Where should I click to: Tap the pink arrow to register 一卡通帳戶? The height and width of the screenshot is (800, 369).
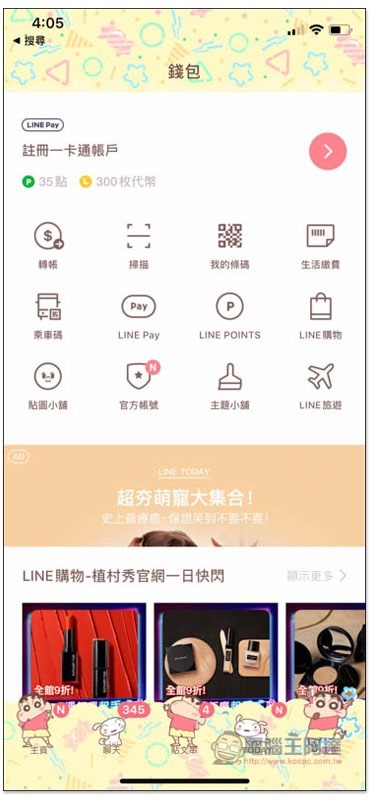pos(328,151)
